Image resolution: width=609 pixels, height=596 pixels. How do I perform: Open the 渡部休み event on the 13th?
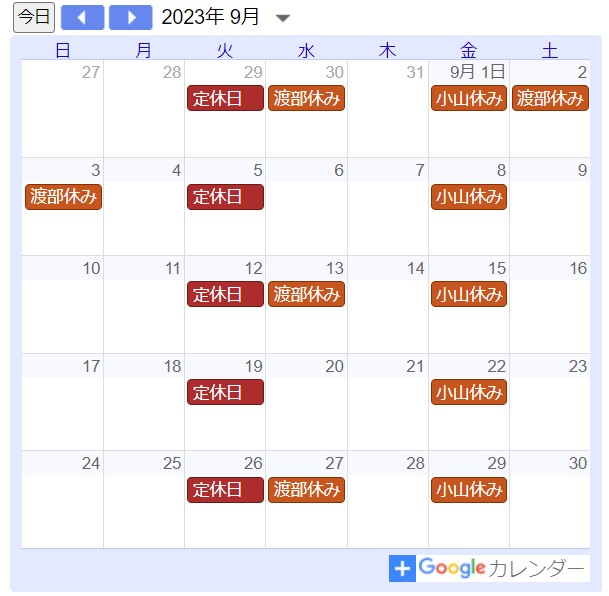[306, 294]
